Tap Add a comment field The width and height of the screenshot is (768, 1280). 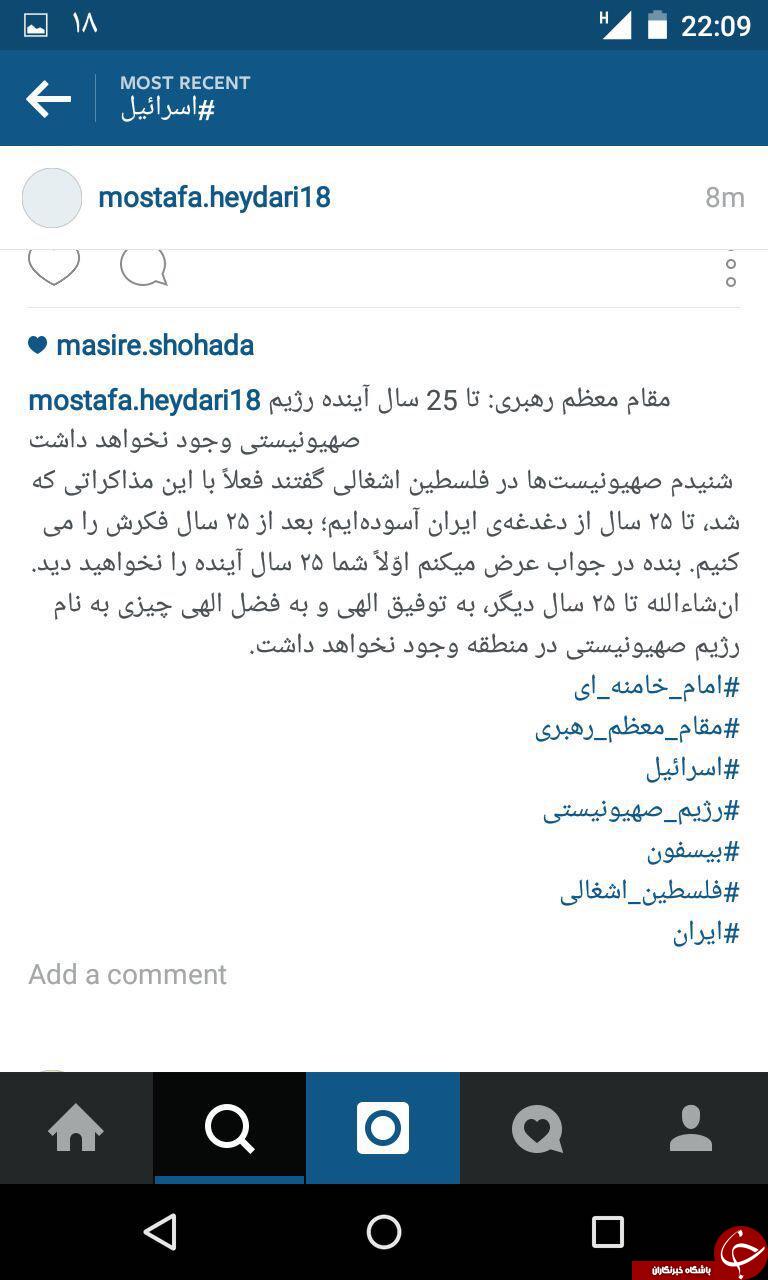(x=384, y=974)
